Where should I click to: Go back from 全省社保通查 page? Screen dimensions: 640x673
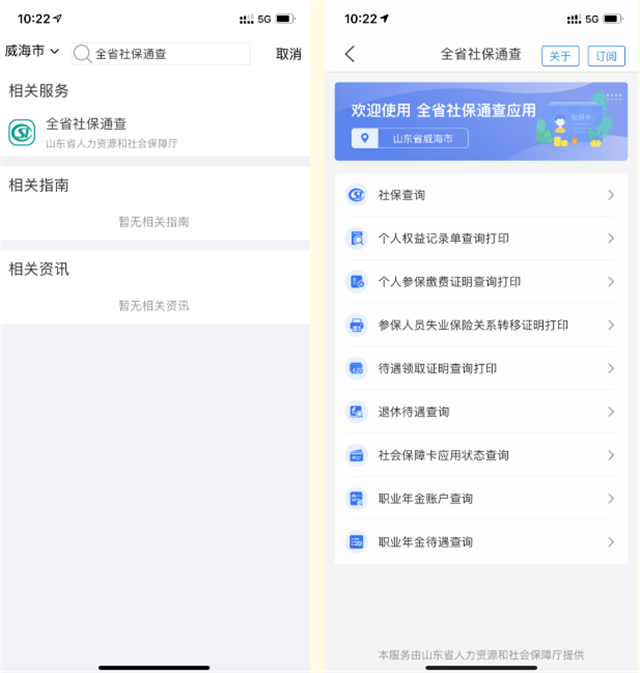click(349, 55)
